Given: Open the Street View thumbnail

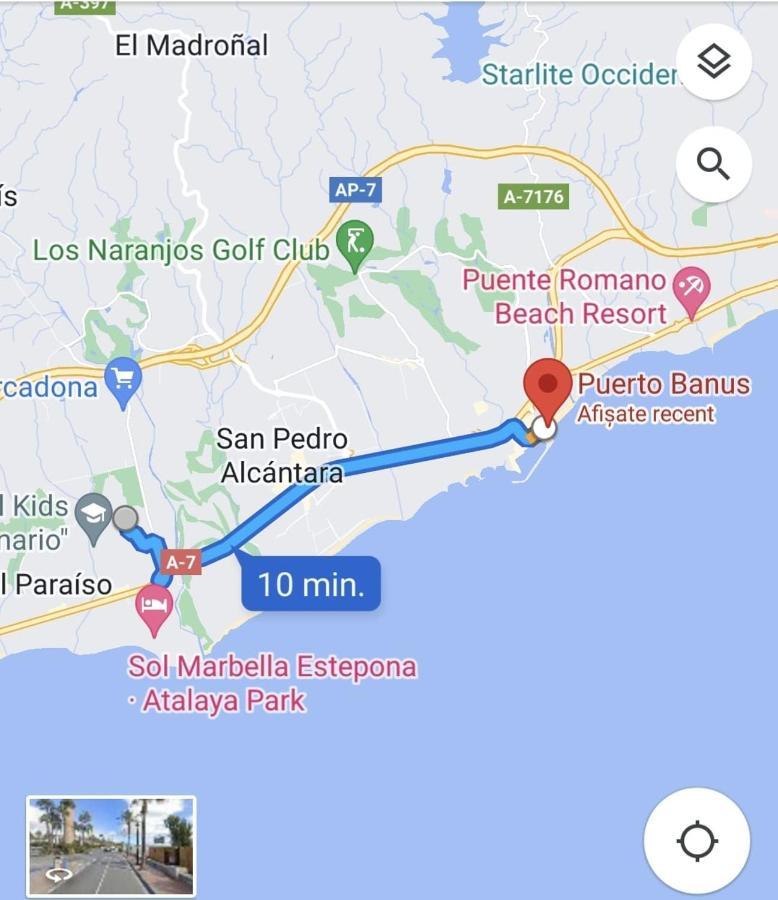Looking at the screenshot, I should (x=111, y=846).
